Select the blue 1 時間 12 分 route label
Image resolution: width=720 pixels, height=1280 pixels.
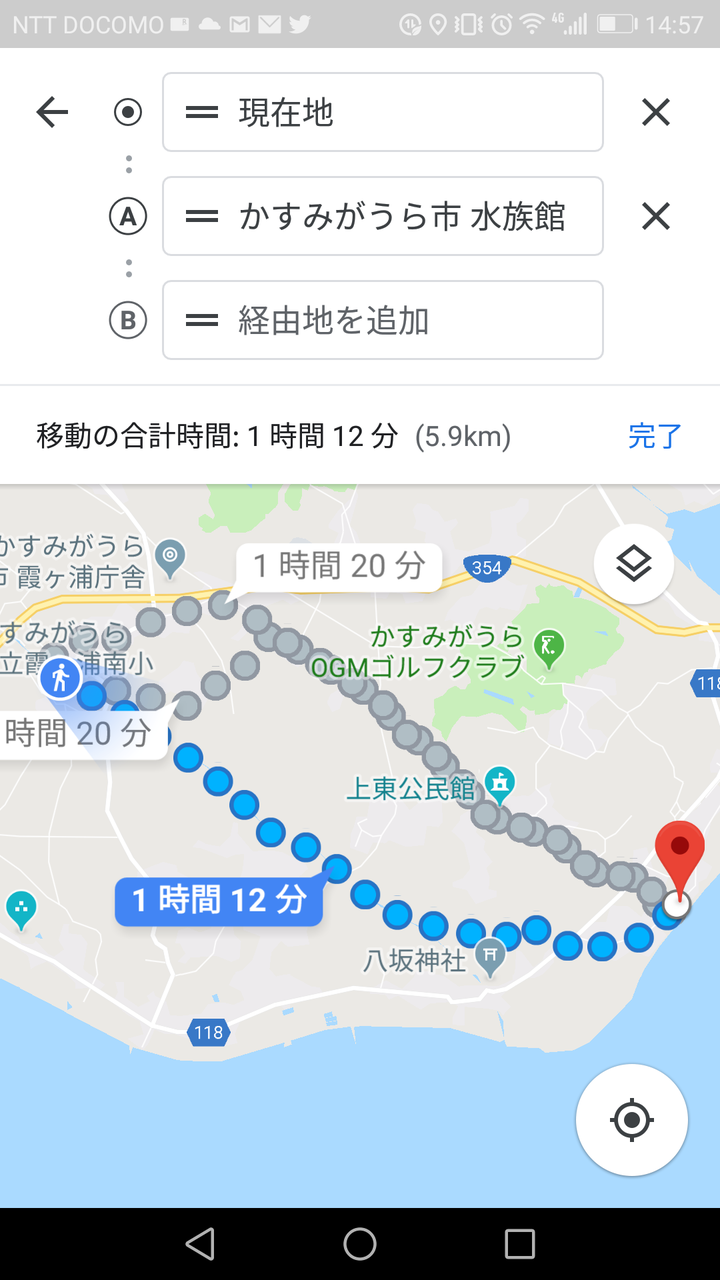tap(218, 900)
